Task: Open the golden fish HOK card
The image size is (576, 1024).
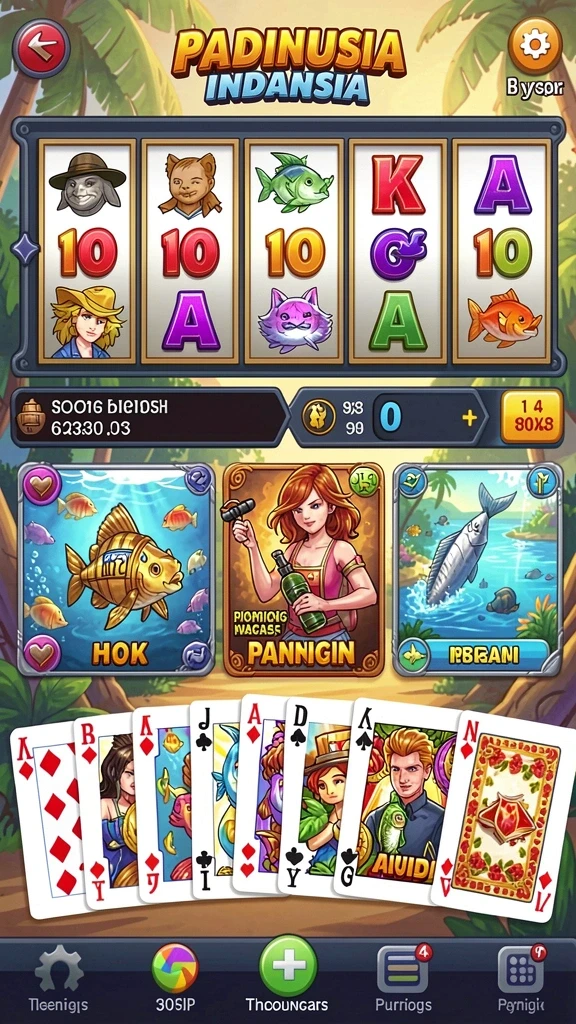Action: (116, 569)
